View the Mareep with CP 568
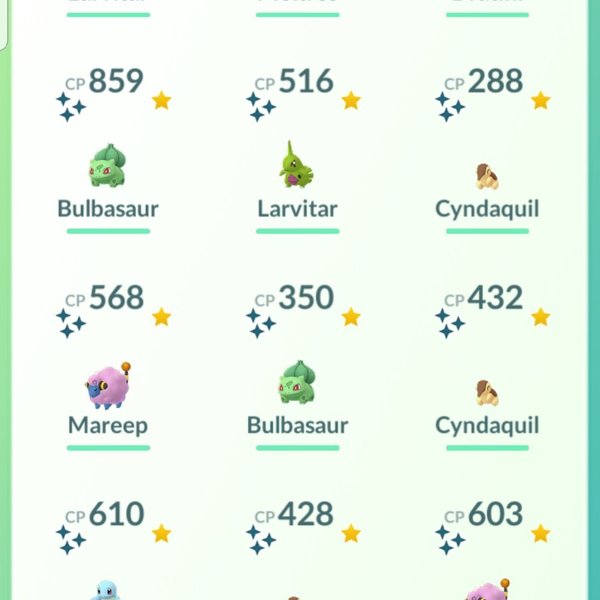This screenshot has height=600, width=600. tap(107, 385)
